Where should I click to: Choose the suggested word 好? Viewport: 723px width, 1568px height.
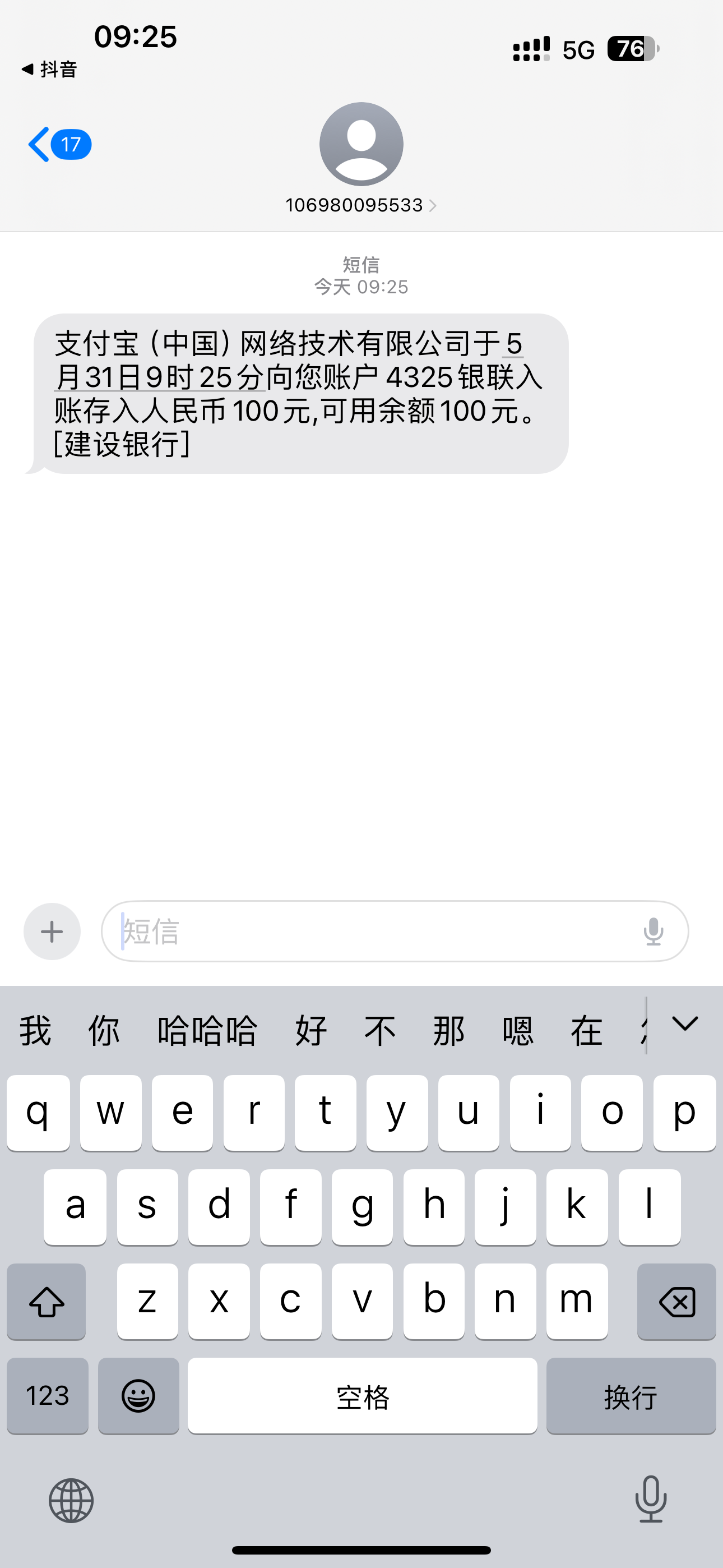tap(311, 1031)
